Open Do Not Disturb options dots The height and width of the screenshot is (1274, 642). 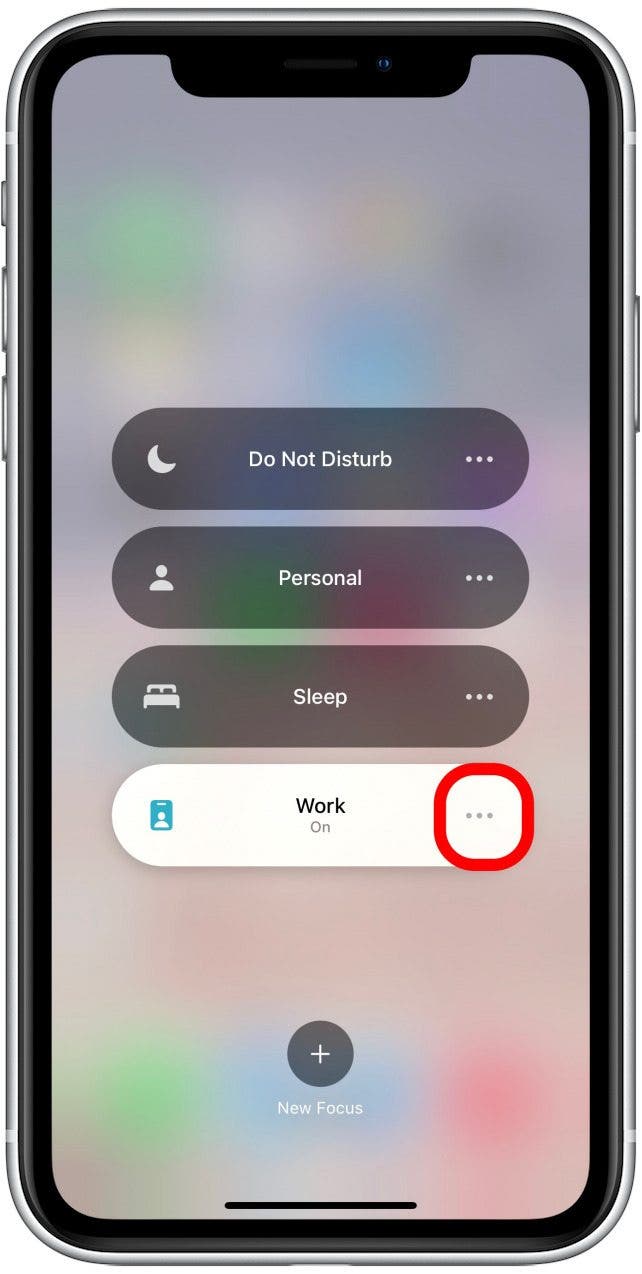pos(479,460)
